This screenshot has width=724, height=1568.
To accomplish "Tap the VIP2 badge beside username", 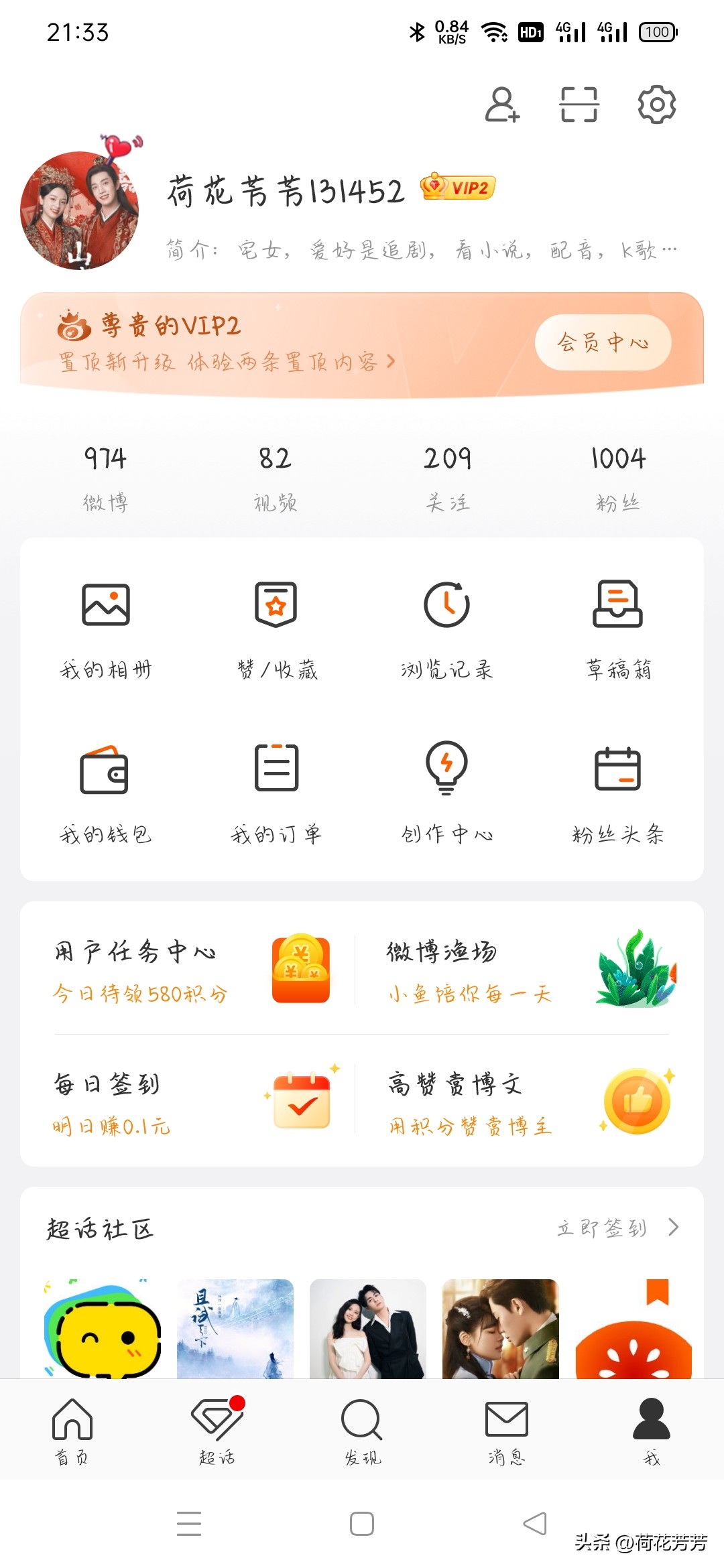I will tap(456, 188).
